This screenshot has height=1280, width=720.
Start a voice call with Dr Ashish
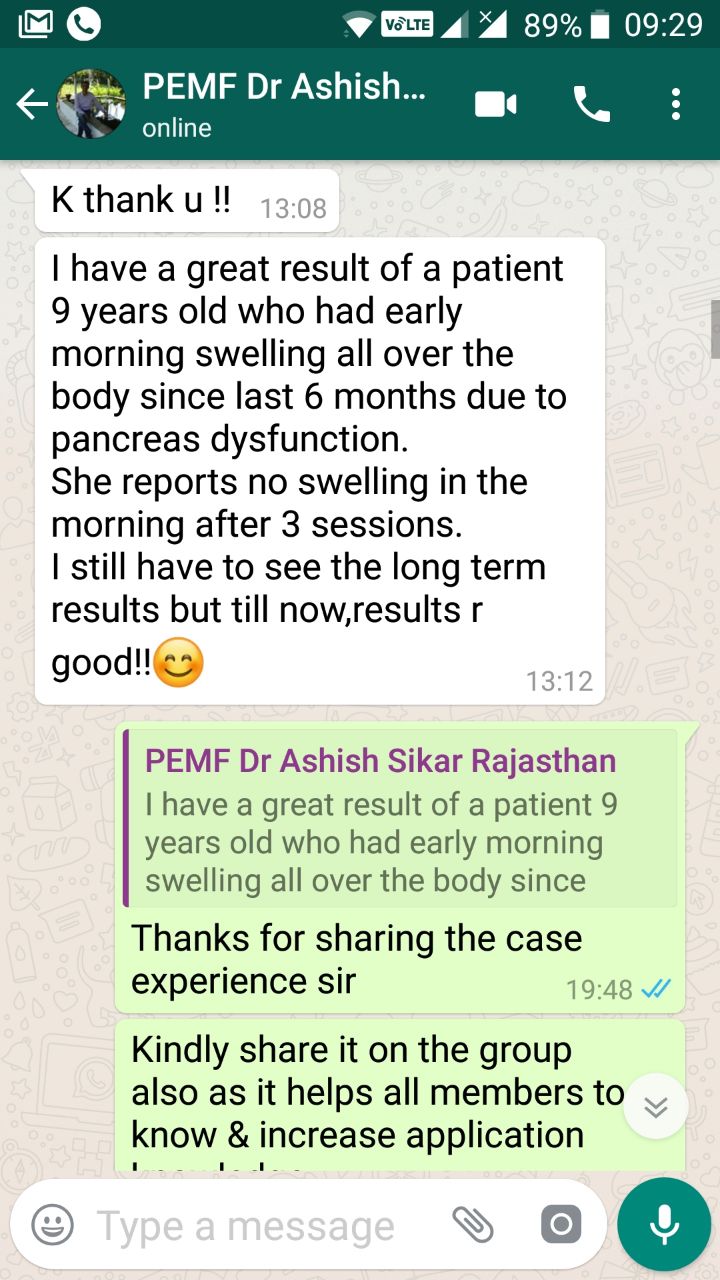(x=591, y=104)
